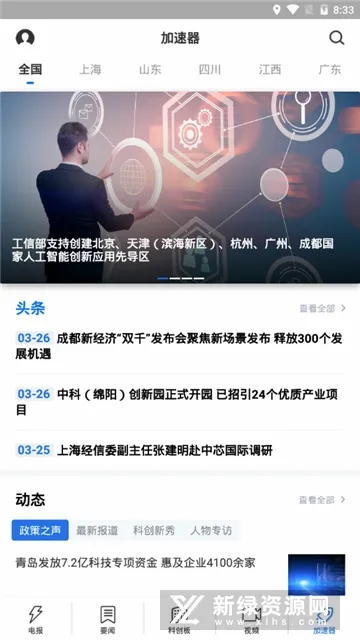Go to the 电报 bottom tab
The width and height of the screenshot is (360, 640).
click(x=36, y=619)
